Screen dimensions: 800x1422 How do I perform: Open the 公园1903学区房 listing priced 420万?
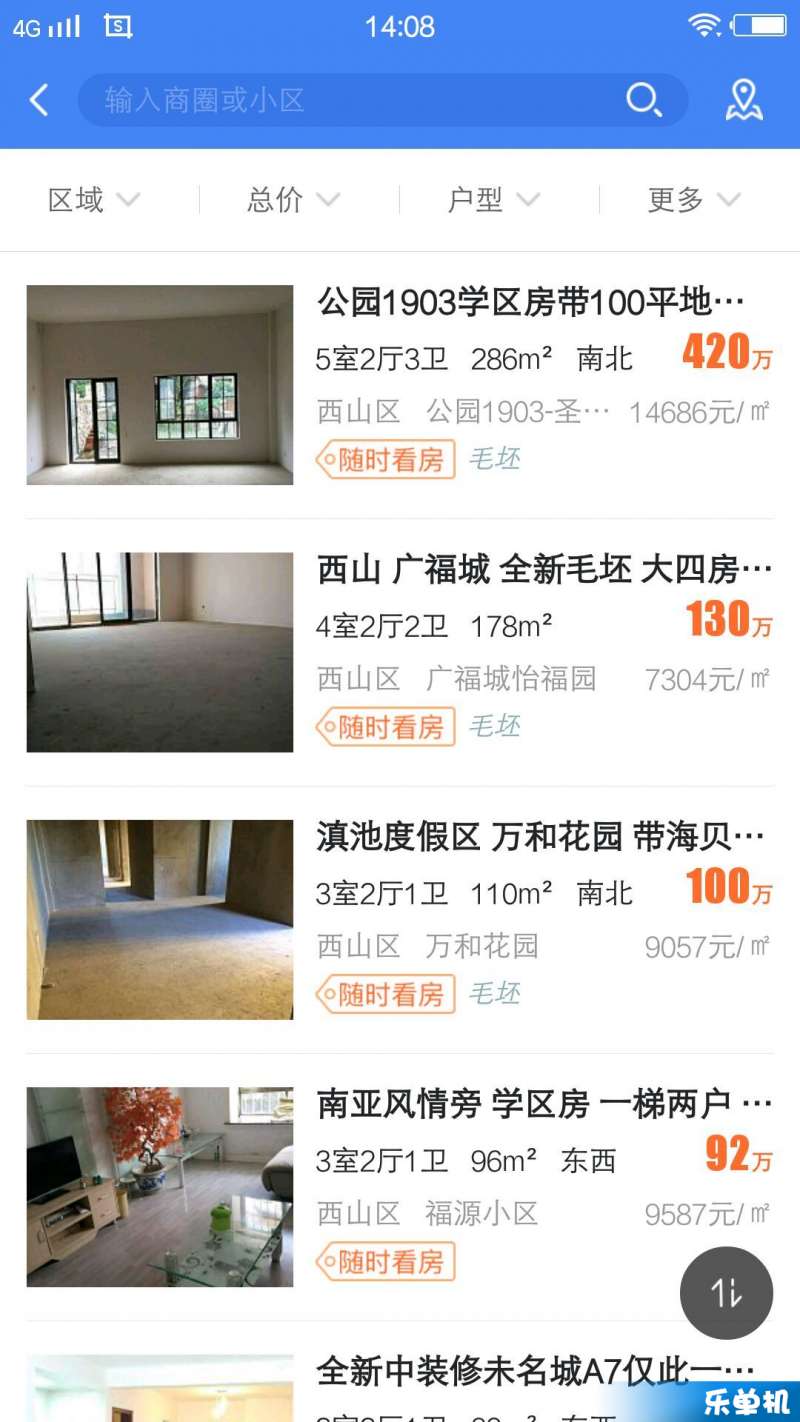point(400,385)
